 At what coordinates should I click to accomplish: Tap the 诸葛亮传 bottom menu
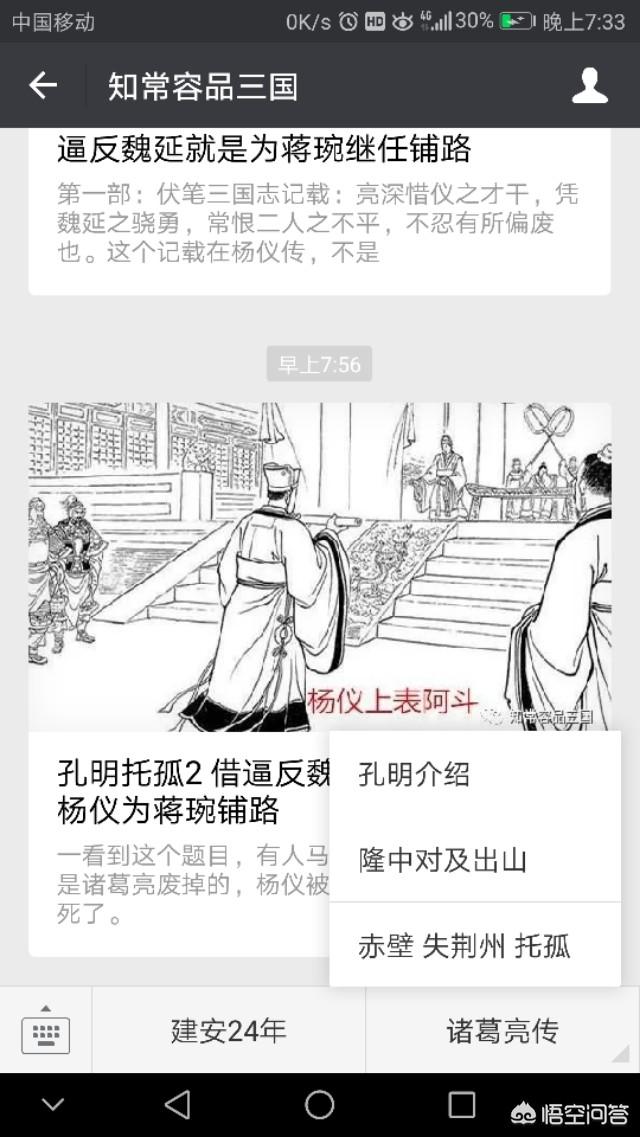pyautogui.click(x=503, y=1030)
